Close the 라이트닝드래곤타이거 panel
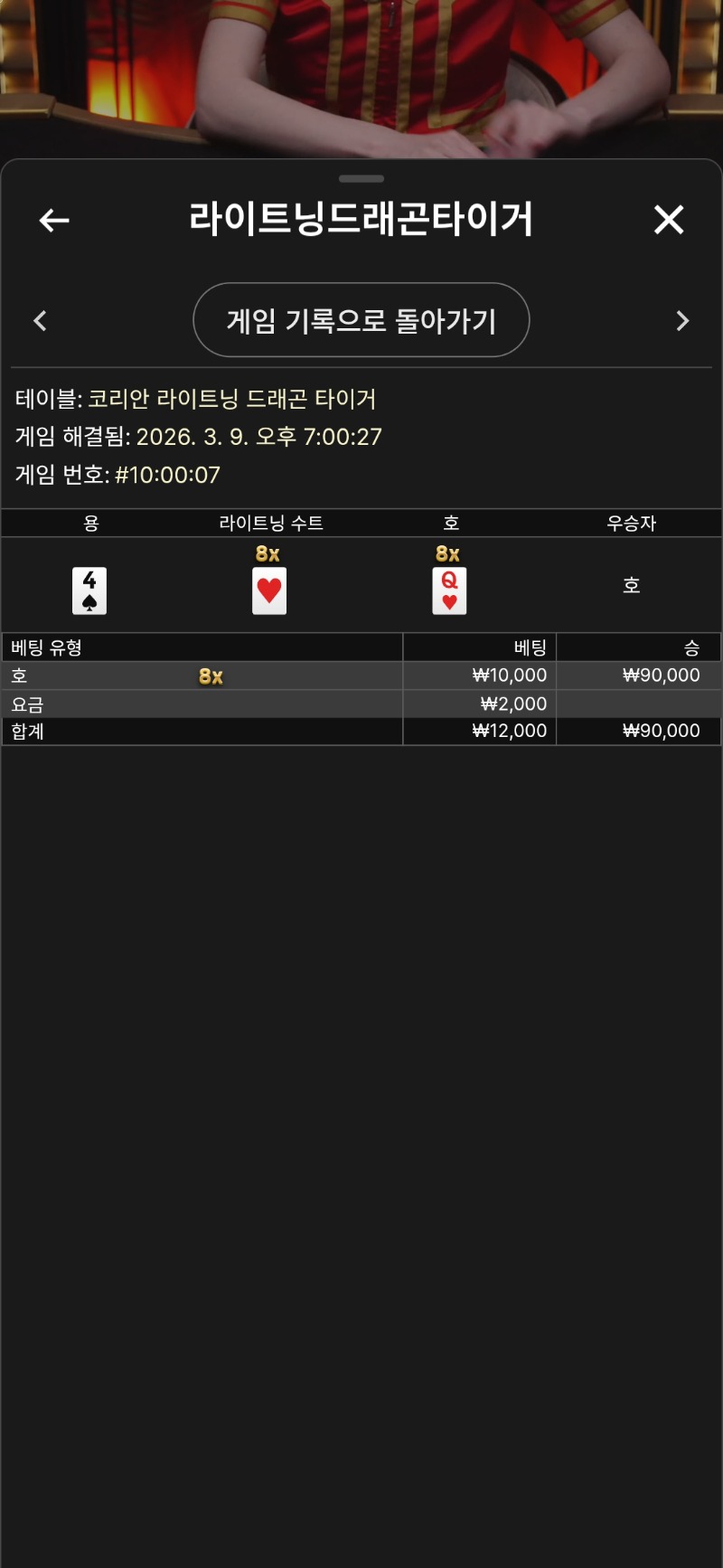Screen dimensions: 723x1568 click(669, 220)
